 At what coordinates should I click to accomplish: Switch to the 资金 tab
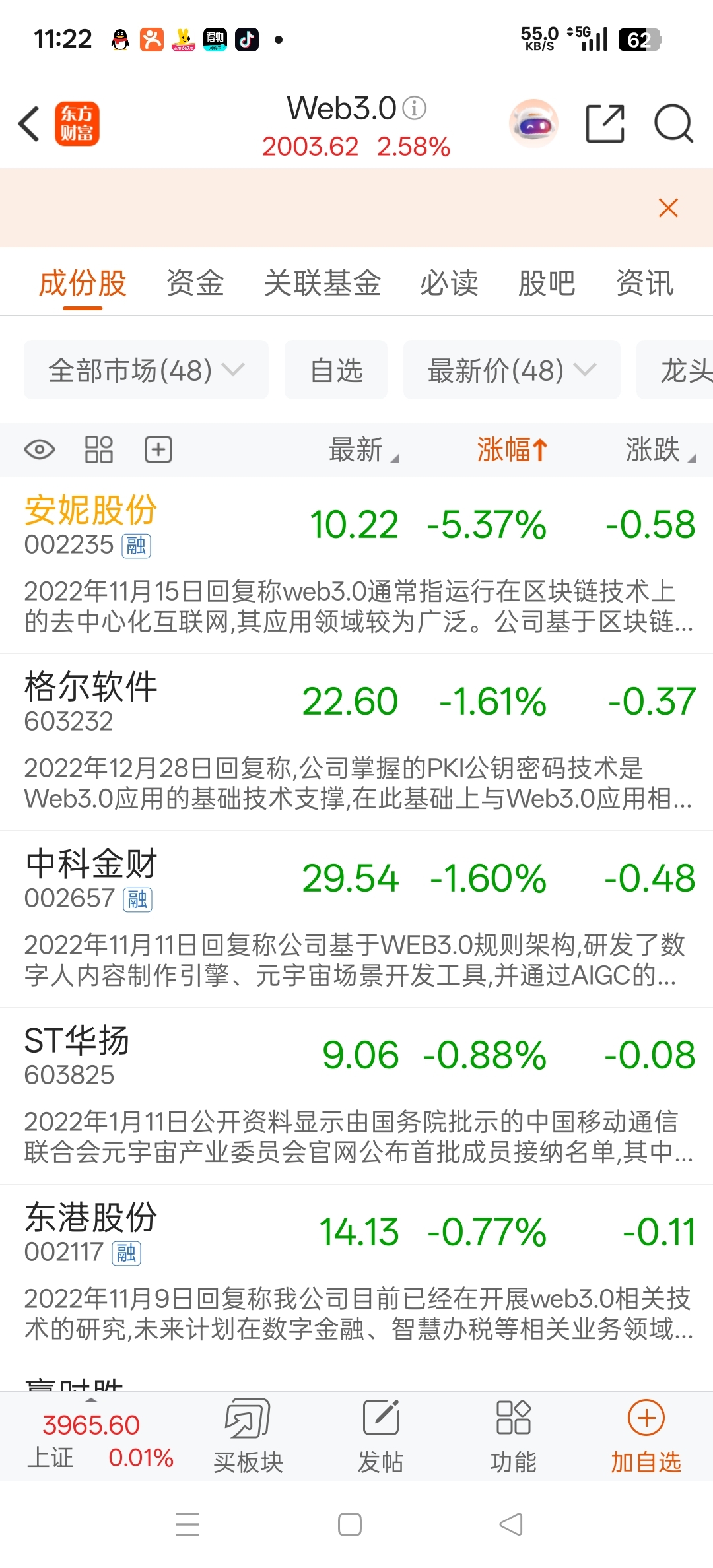click(195, 284)
